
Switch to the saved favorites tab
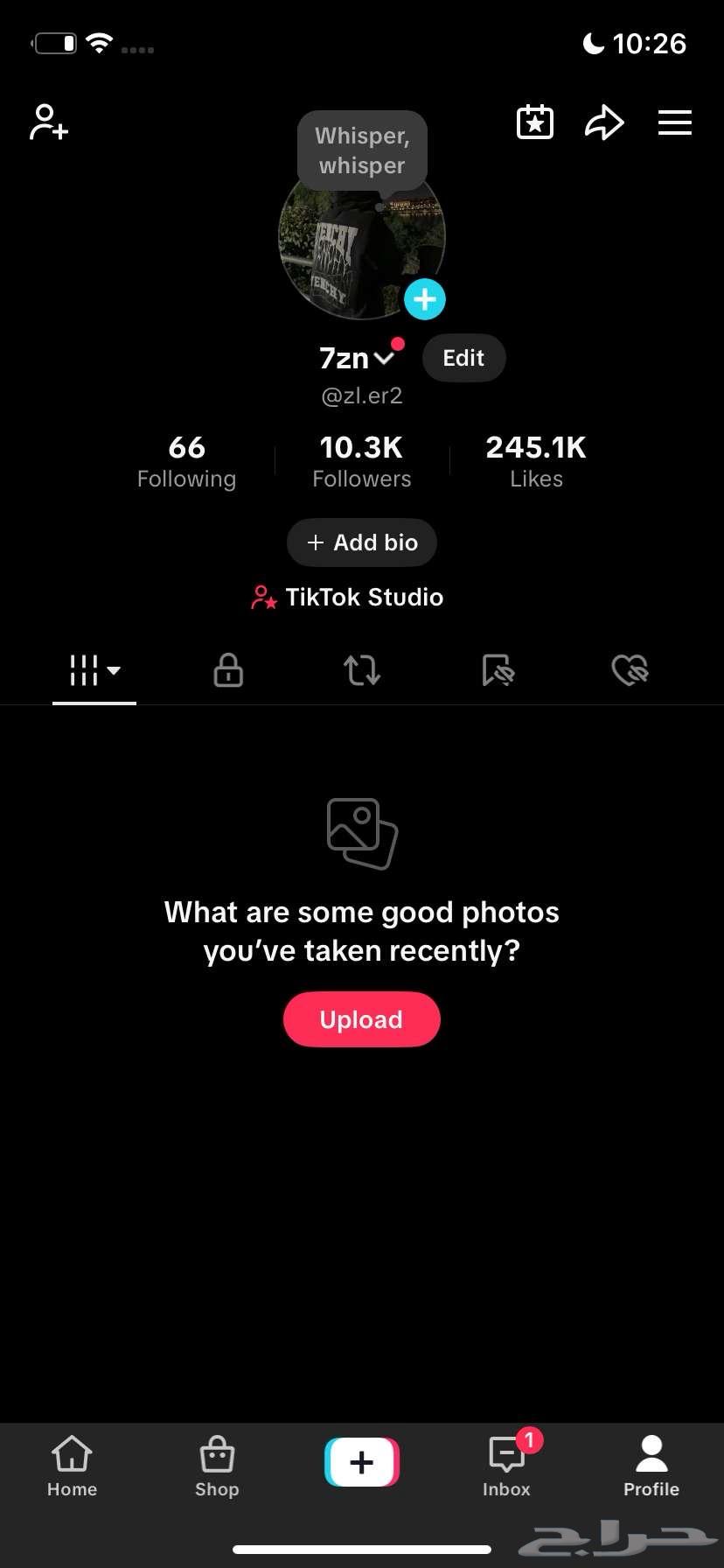click(x=498, y=671)
